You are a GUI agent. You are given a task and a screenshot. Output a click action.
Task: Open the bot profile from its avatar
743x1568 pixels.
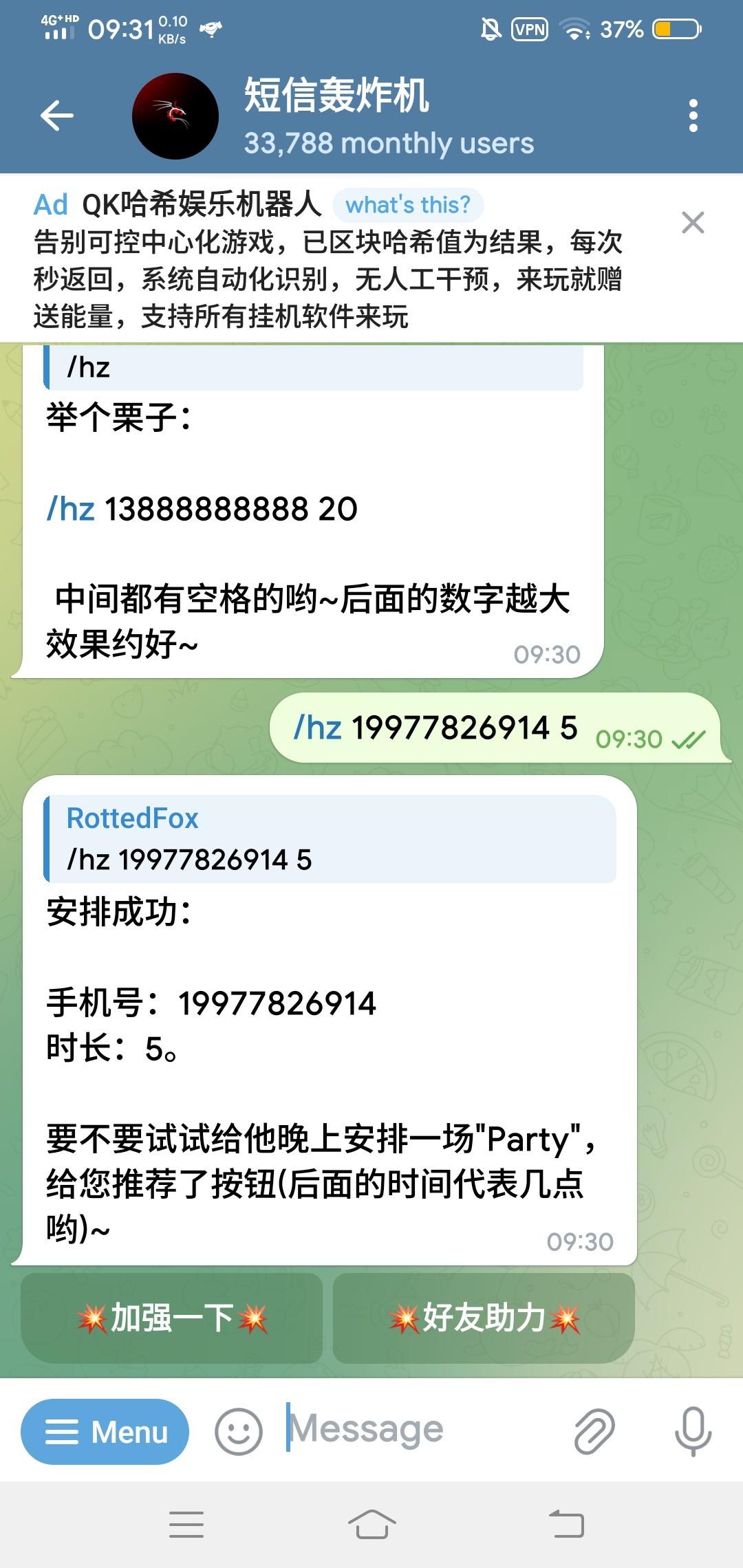pos(175,116)
